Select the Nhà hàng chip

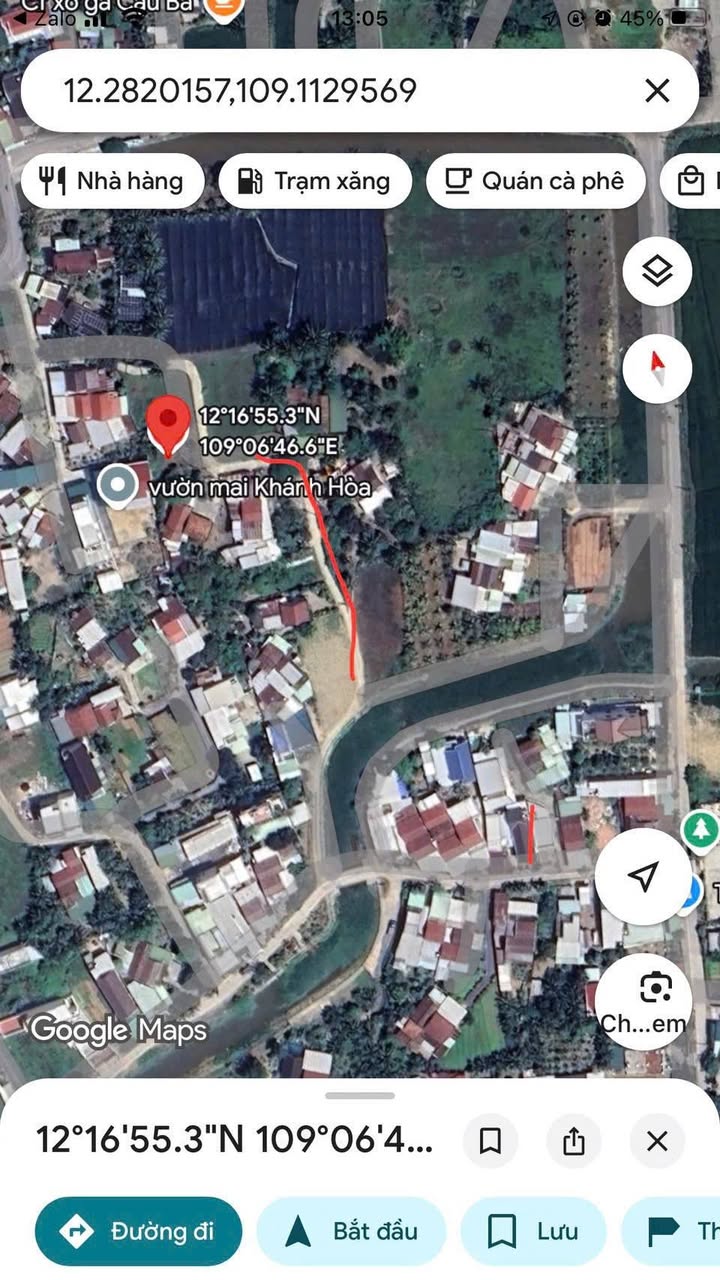(112, 181)
